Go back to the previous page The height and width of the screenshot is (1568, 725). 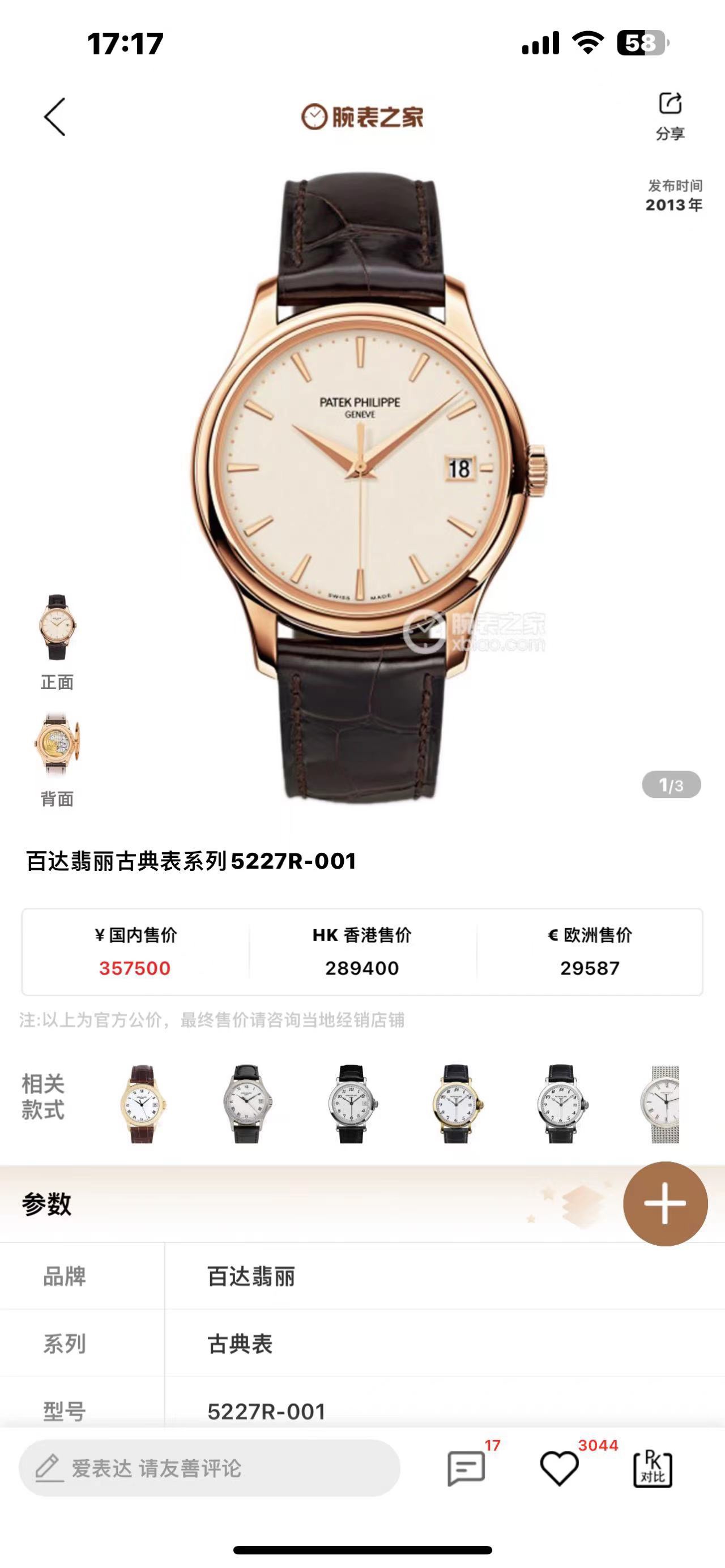pos(55,116)
